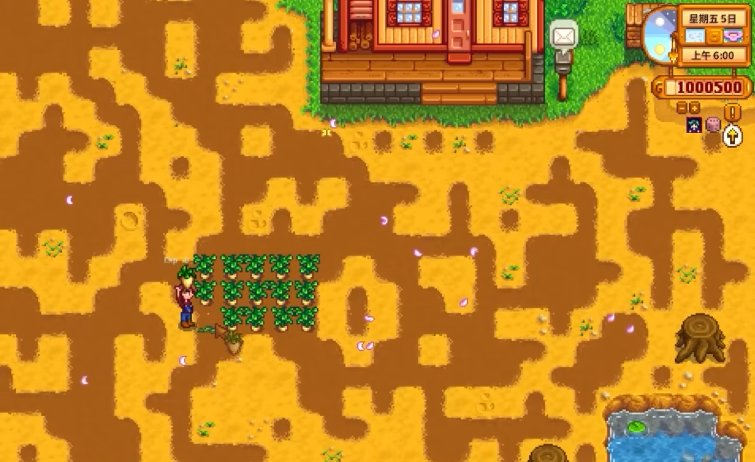Screen dimensions: 755x462
Task: Open the mailbox with the letter
Action: [564, 38]
